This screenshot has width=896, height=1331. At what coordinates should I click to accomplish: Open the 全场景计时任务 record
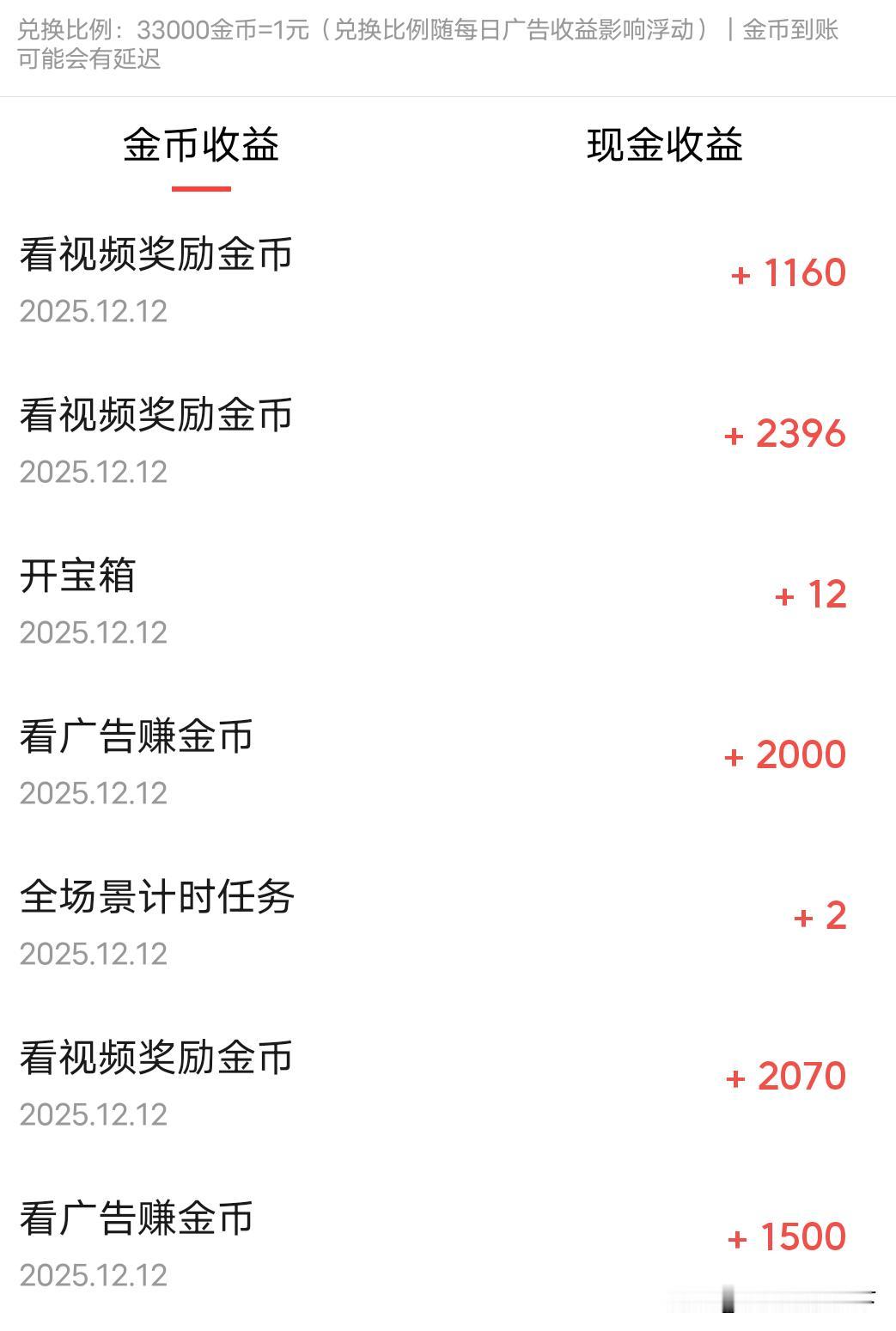click(156, 900)
